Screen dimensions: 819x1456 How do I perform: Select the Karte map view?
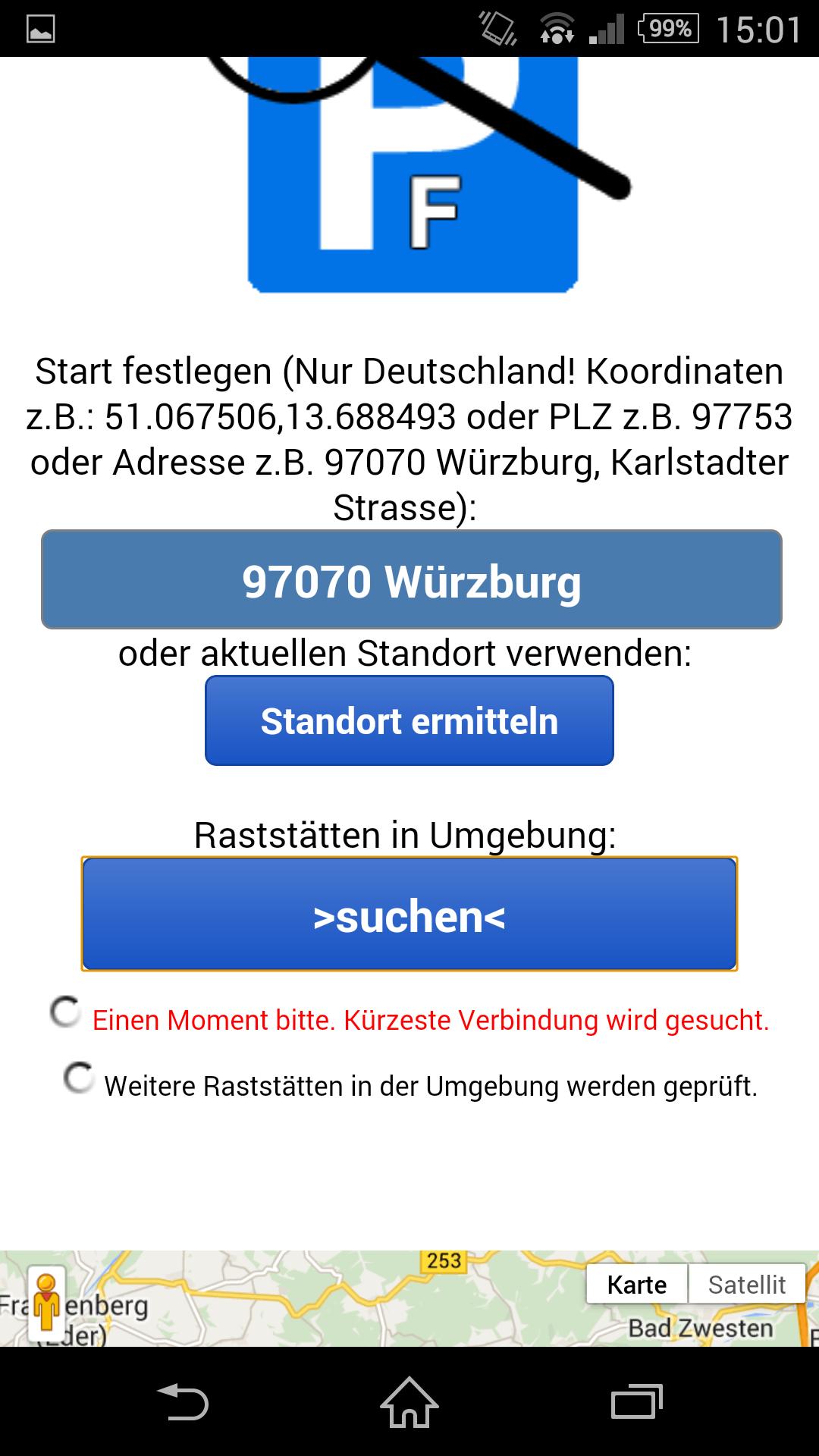636,1285
